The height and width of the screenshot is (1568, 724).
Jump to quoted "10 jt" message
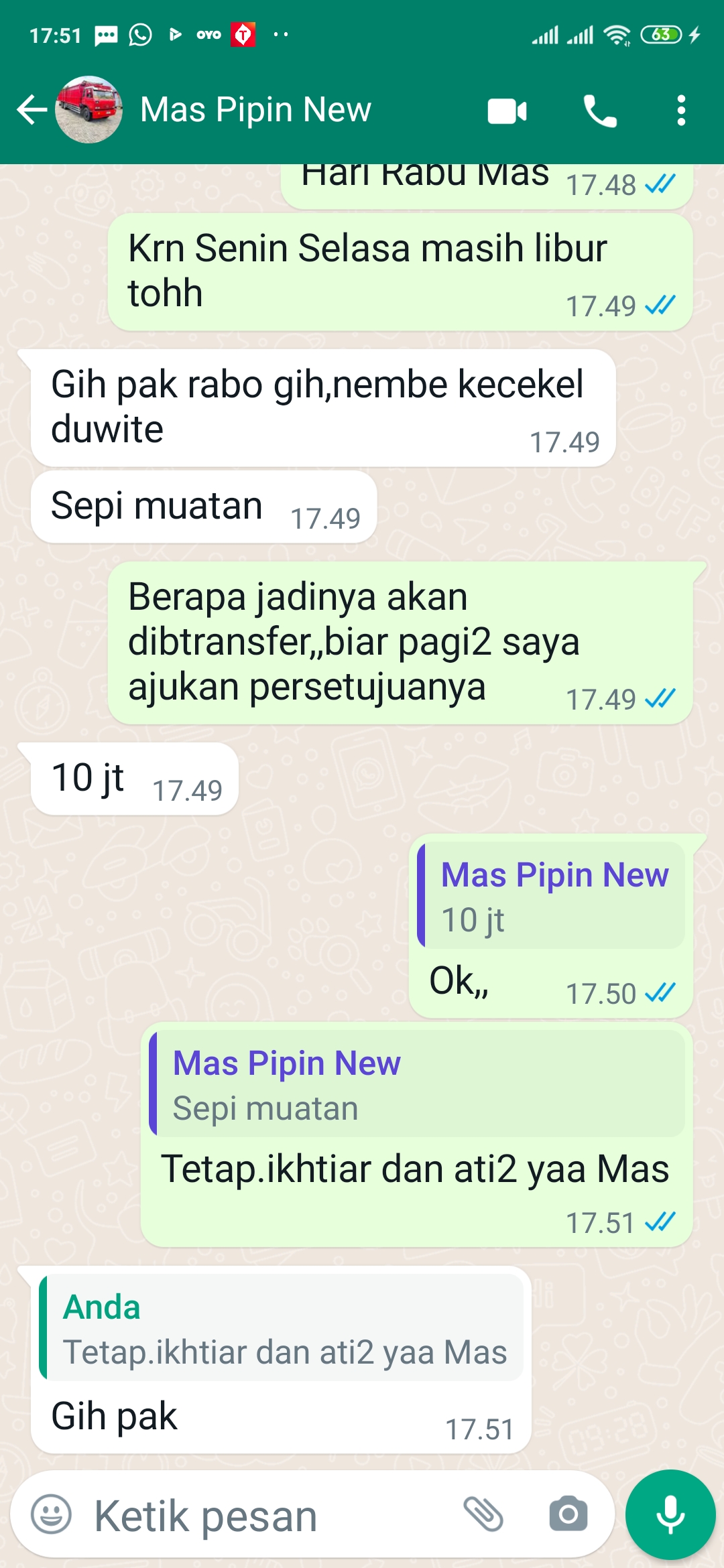click(551, 896)
